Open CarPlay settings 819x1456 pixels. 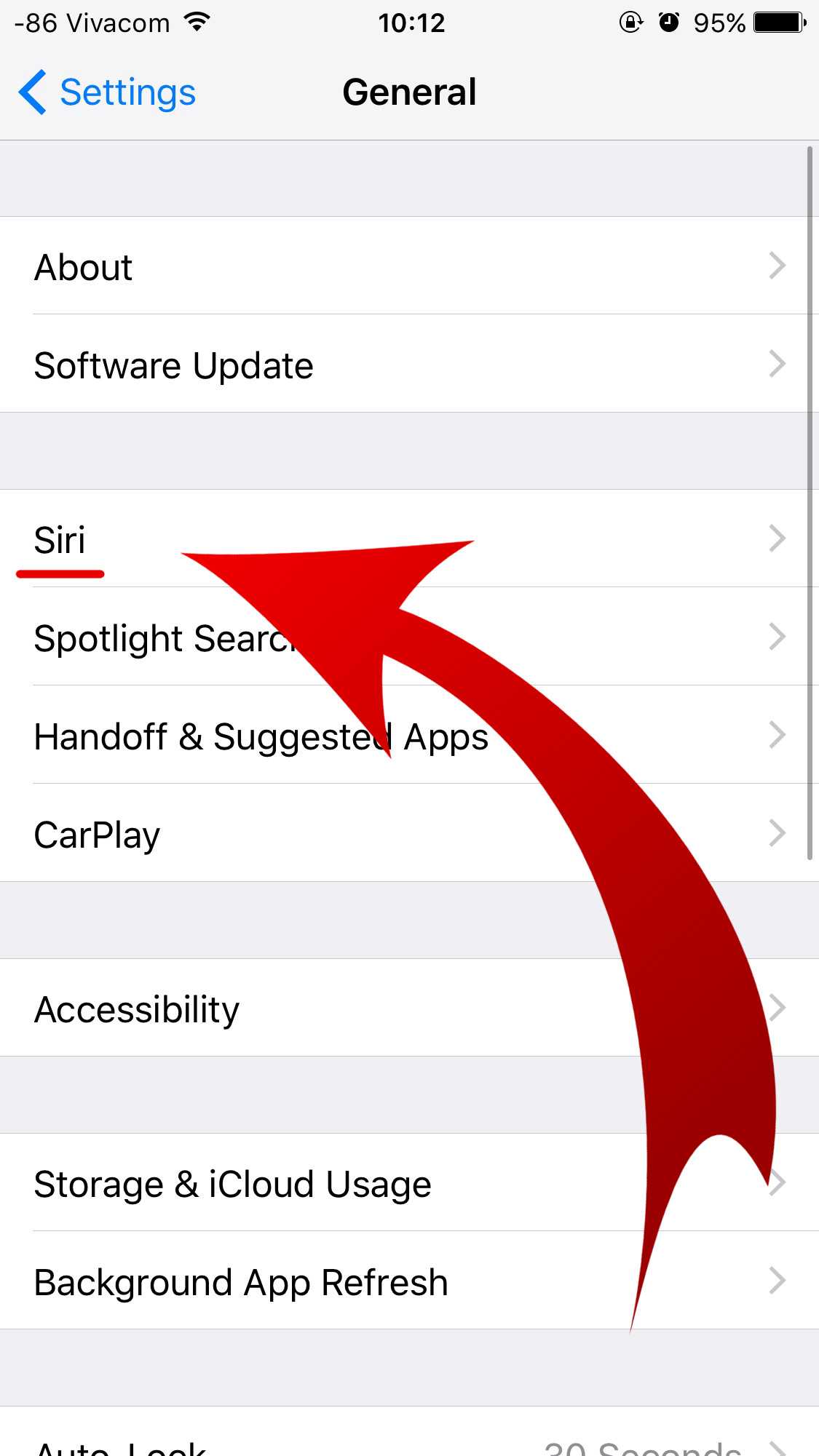click(x=409, y=833)
